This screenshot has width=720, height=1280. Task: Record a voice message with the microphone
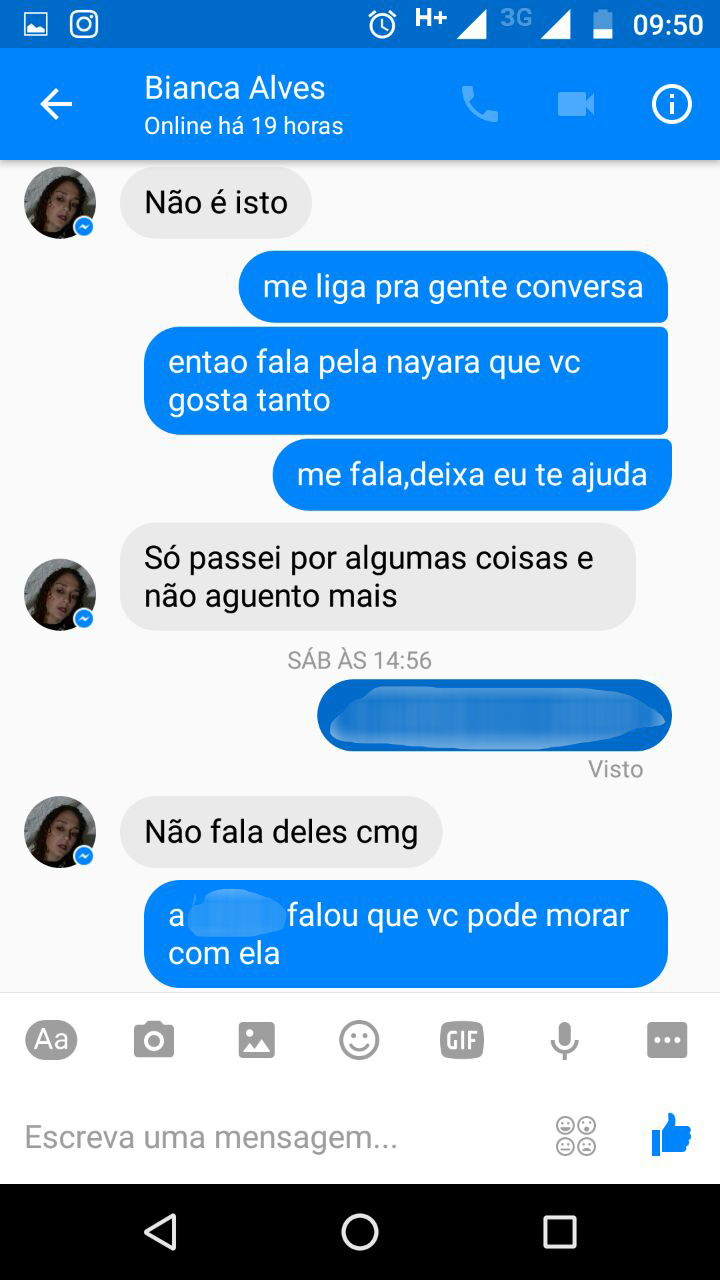point(564,1040)
